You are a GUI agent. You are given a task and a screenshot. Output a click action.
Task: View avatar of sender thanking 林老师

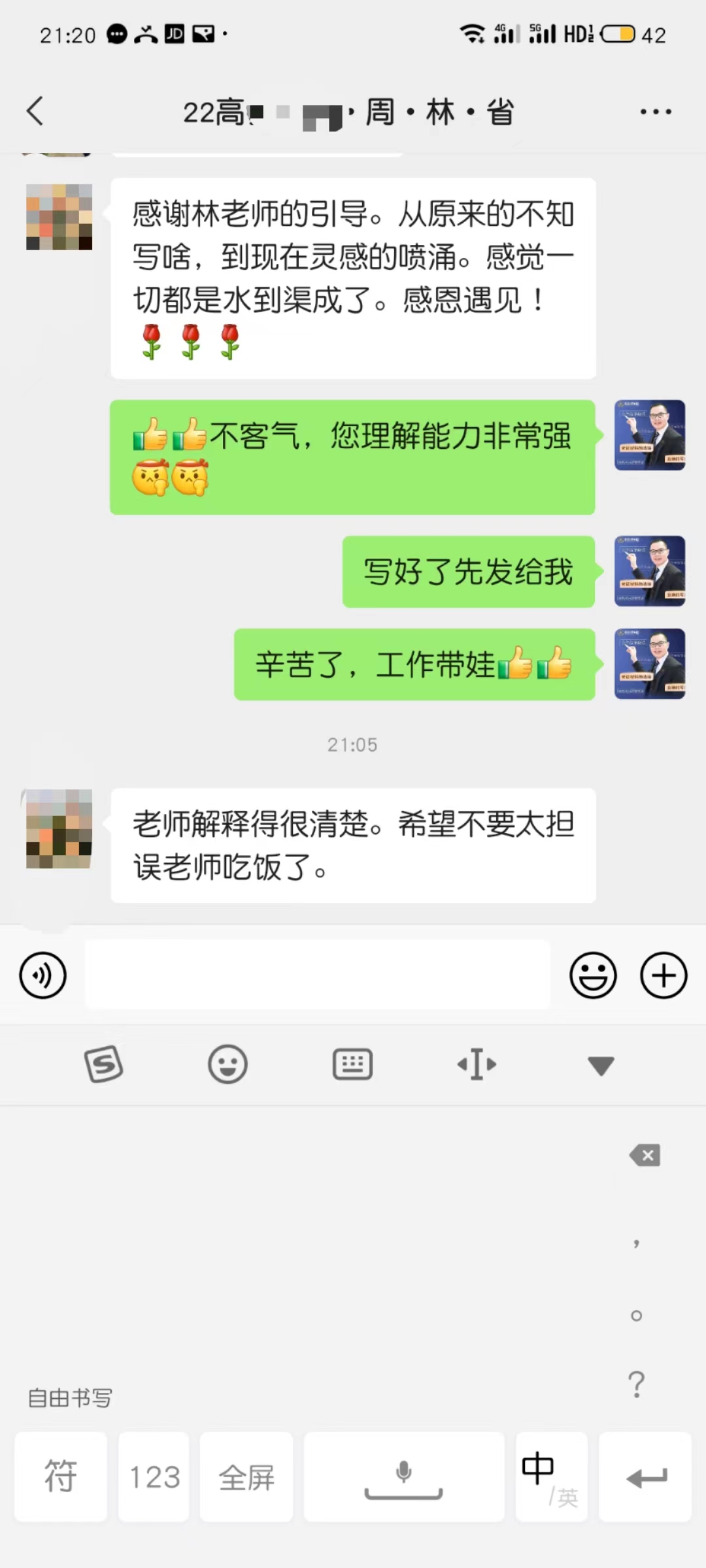tap(59, 217)
